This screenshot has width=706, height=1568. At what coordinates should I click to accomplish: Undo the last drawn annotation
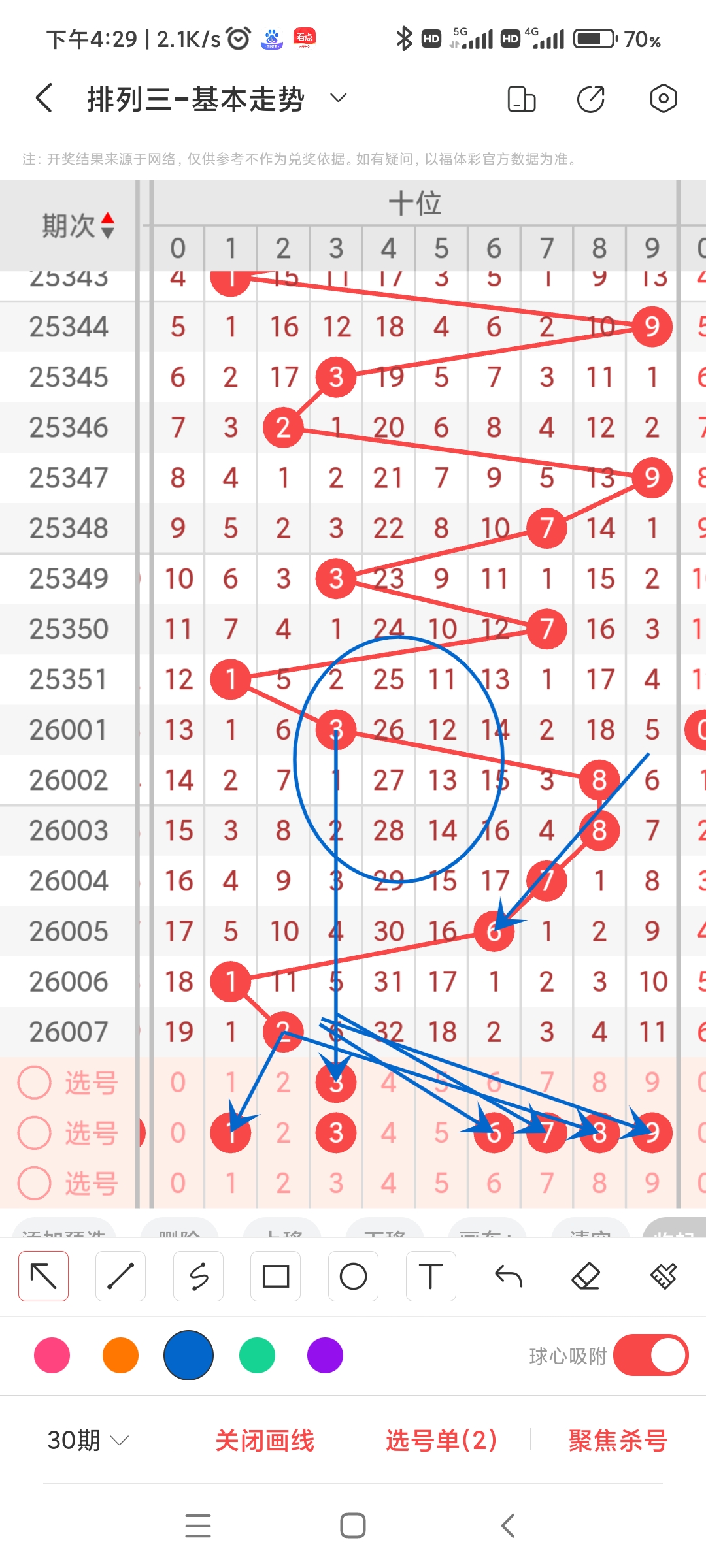click(x=509, y=1276)
